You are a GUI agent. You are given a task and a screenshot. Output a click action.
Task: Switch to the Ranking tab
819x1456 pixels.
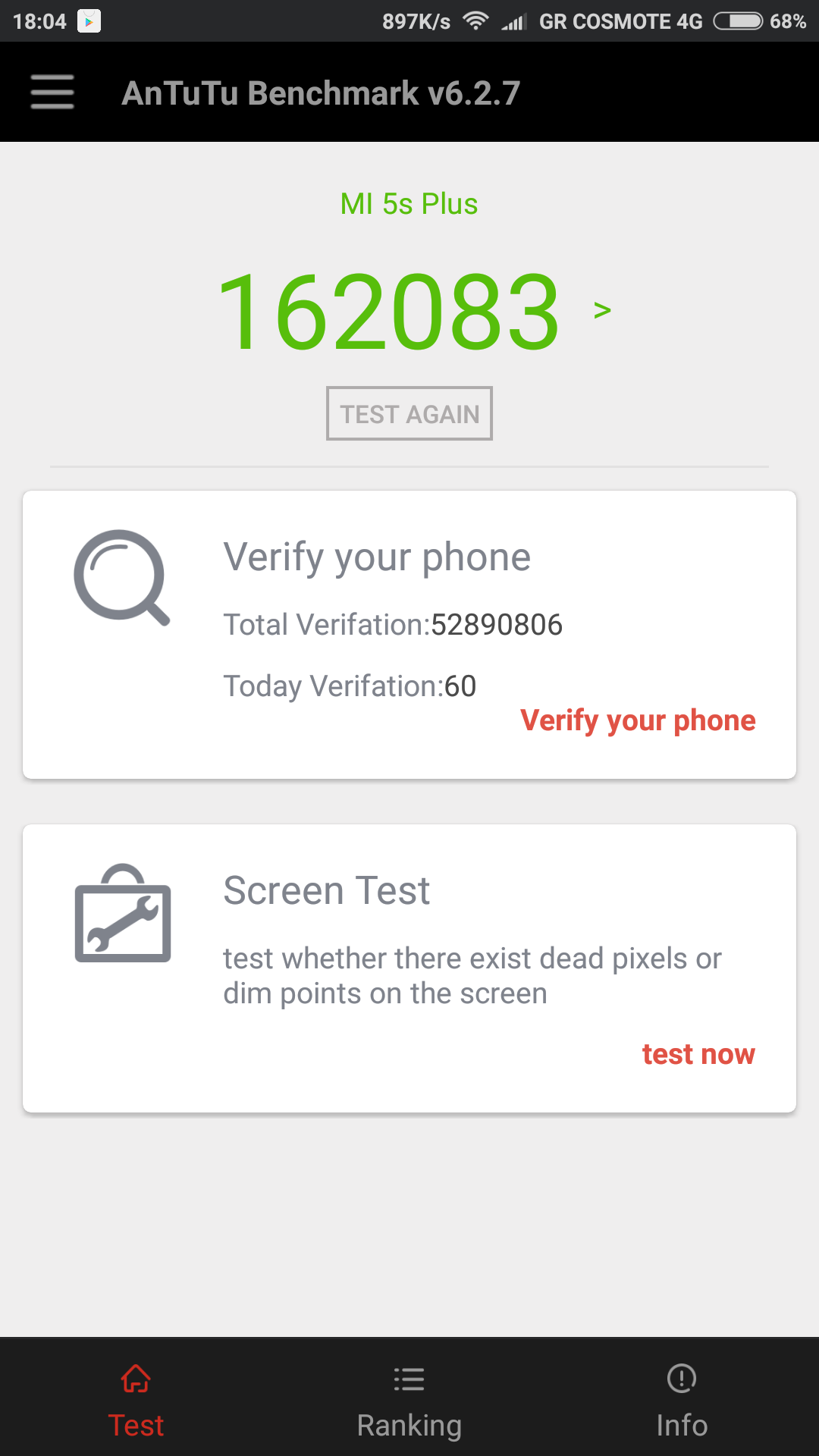[x=409, y=1401]
